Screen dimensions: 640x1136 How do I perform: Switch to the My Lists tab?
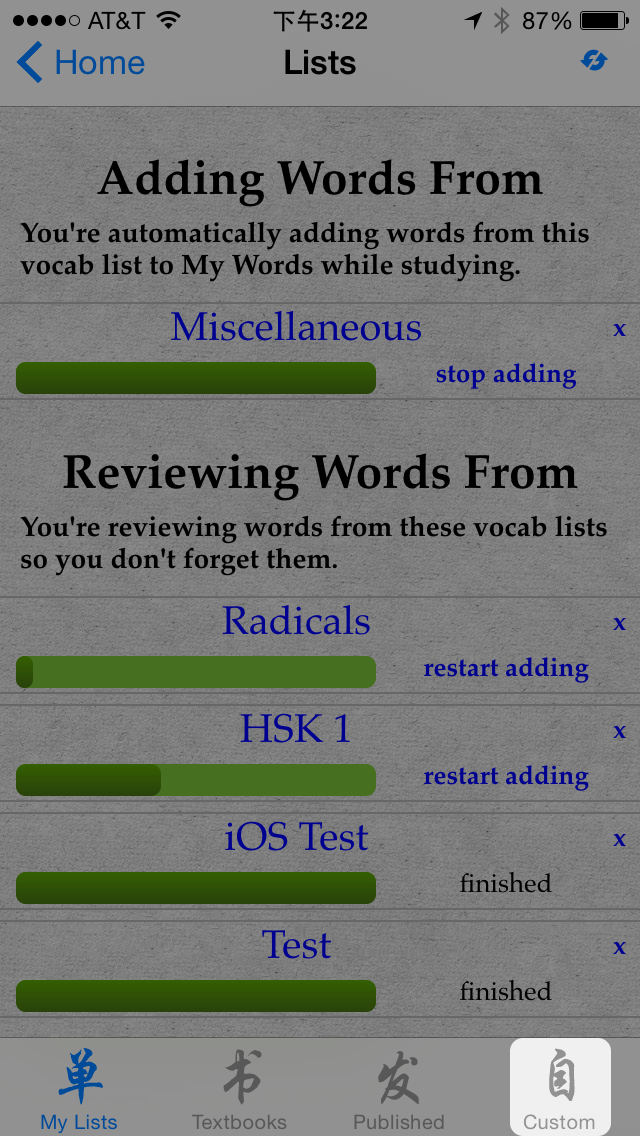pyautogui.click(x=79, y=1087)
